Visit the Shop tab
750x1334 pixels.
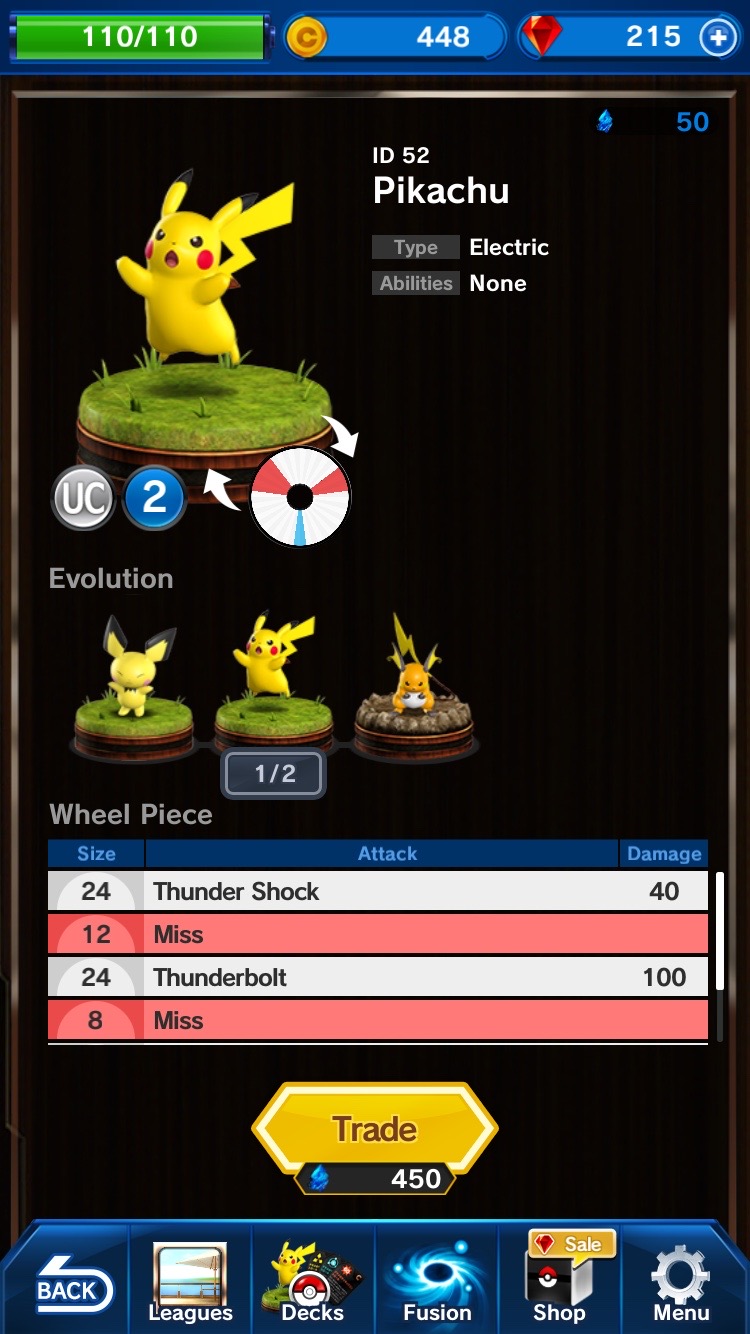coord(560,1284)
